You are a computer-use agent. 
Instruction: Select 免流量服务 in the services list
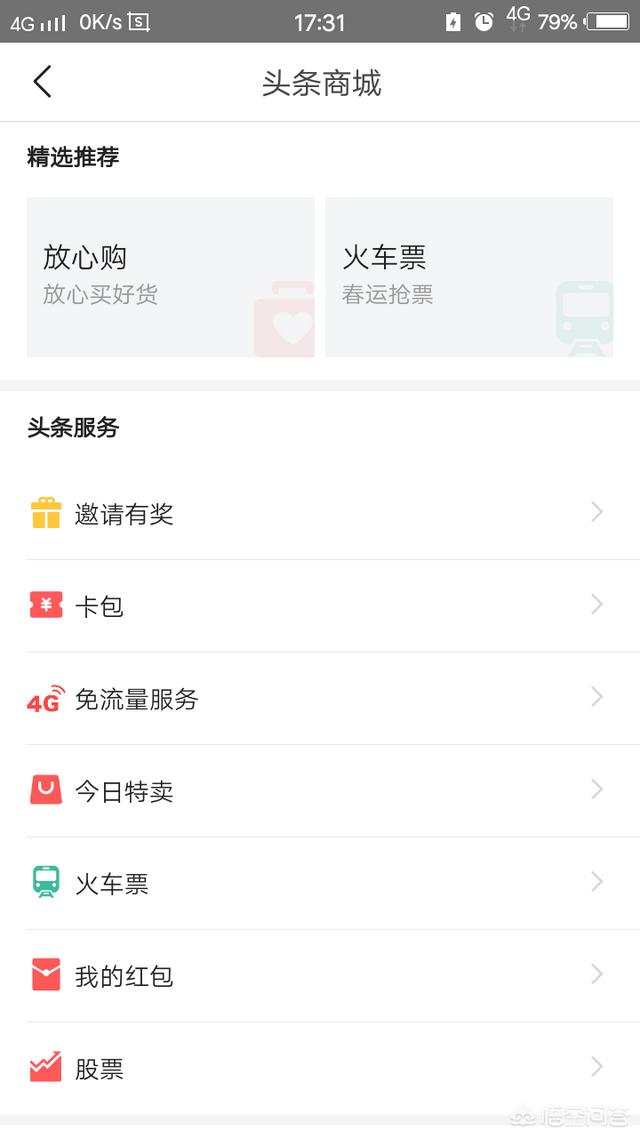coord(320,699)
